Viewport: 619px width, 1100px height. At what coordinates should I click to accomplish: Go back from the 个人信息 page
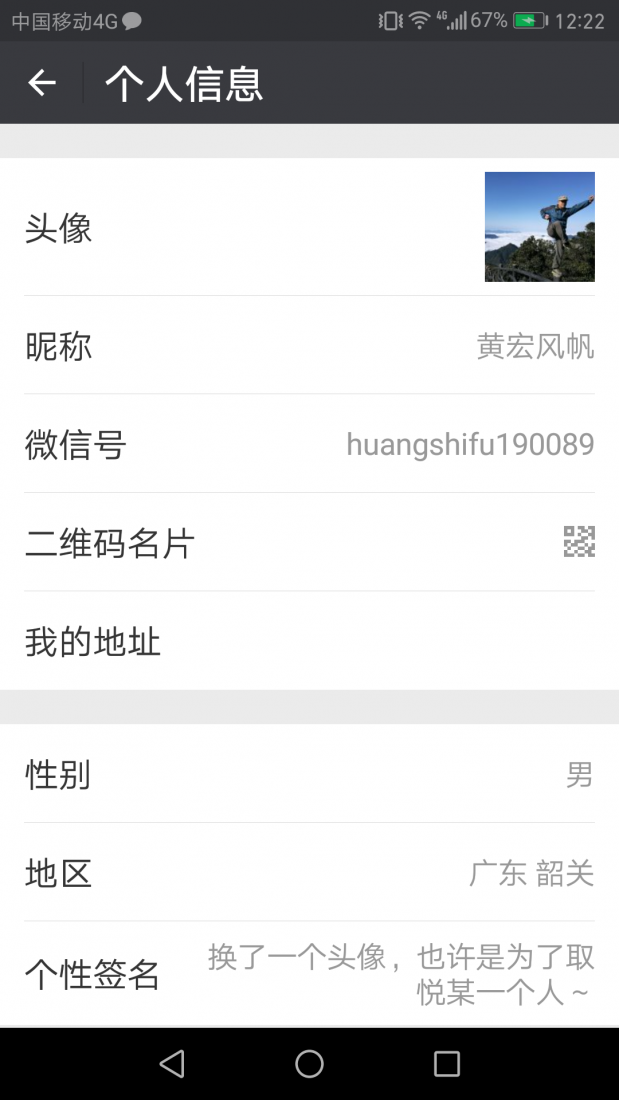click(42, 83)
